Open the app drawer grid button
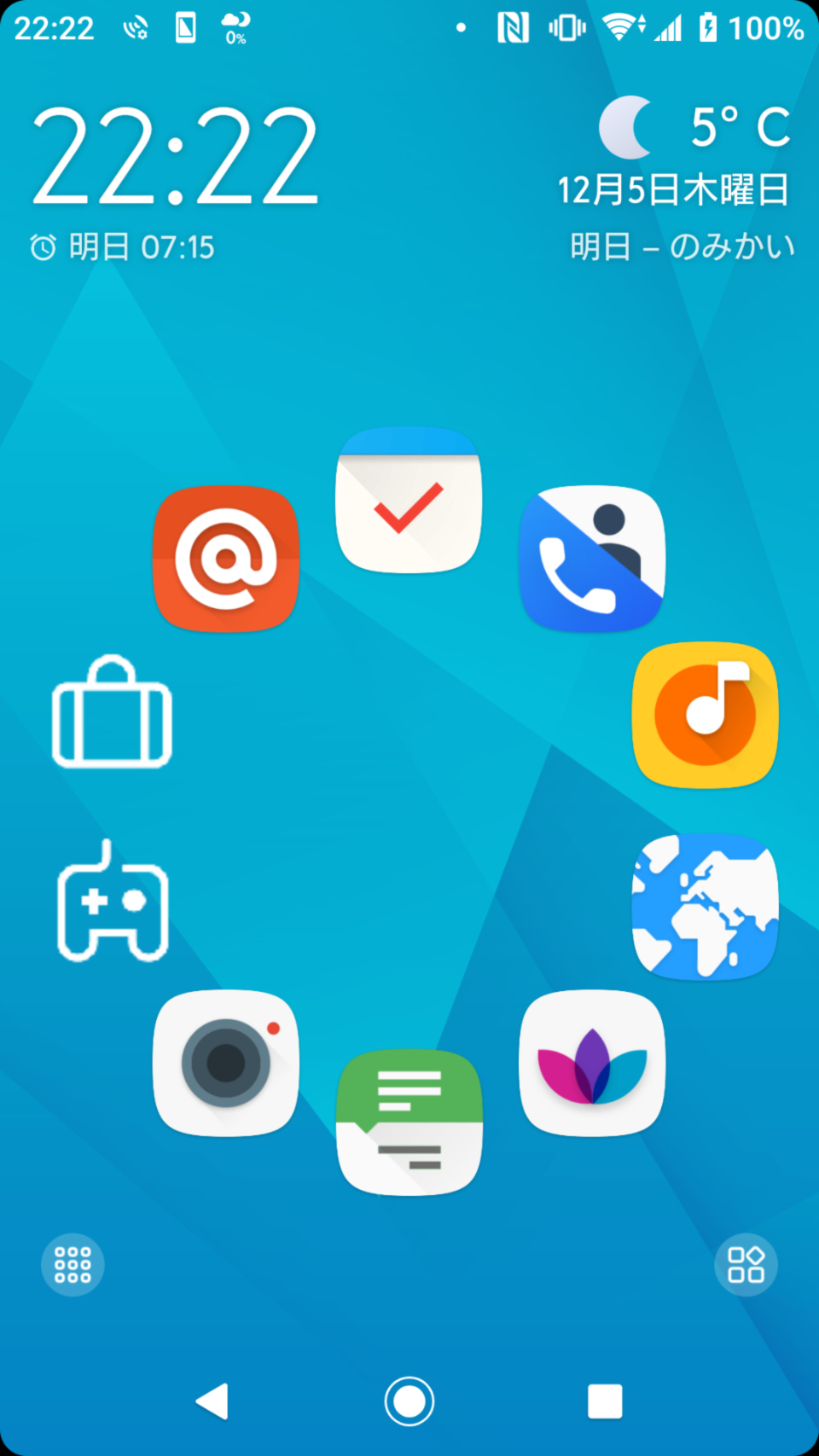The image size is (819, 1456). click(73, 1265)
